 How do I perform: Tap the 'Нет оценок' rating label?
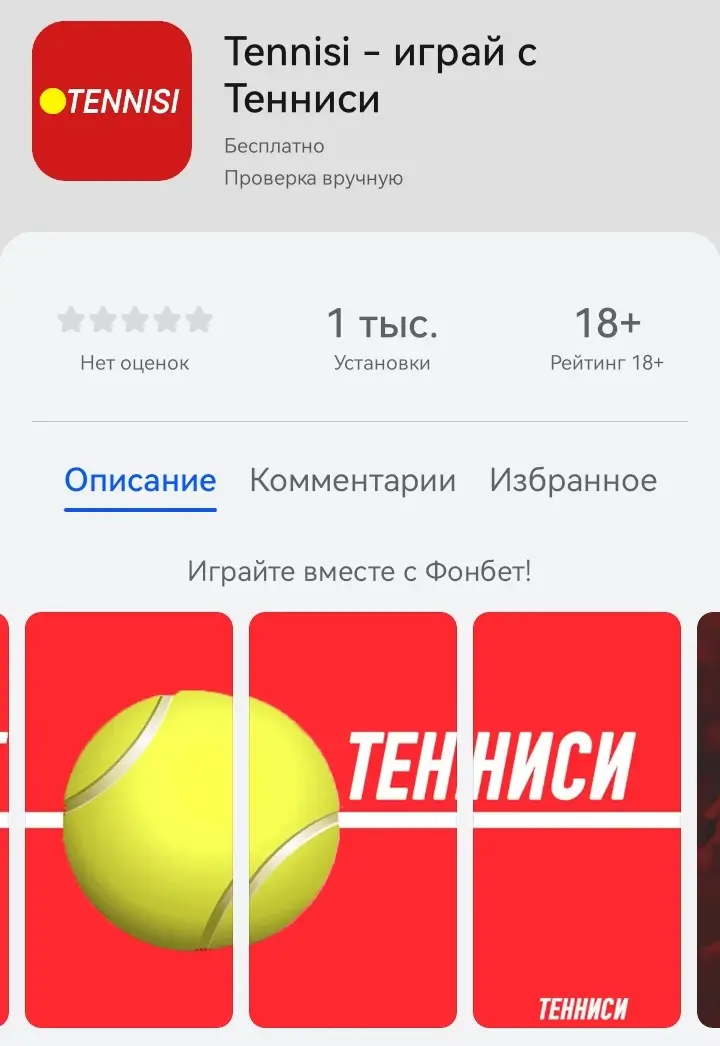pos(136,363)
